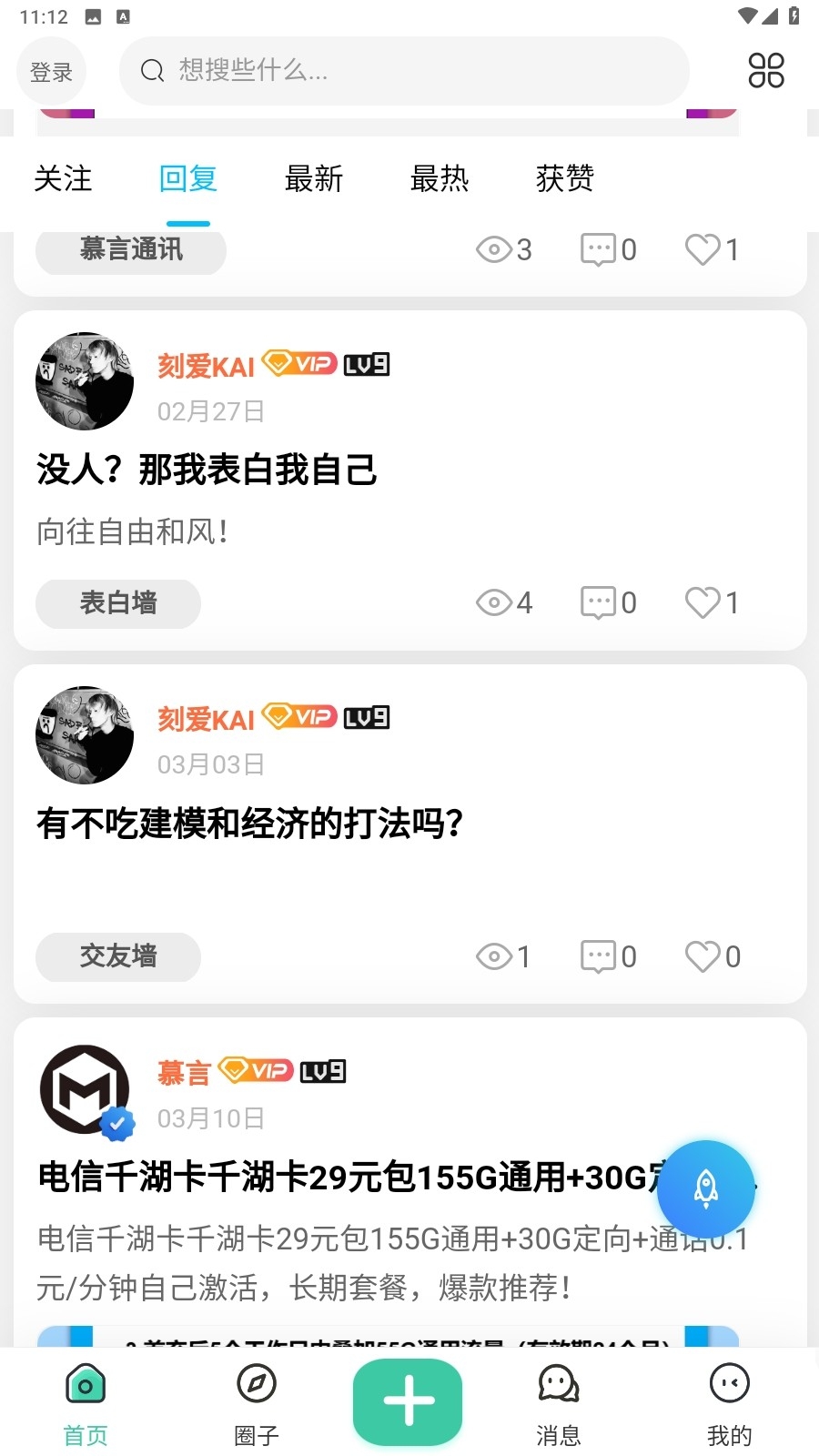Screen dimensions: 819x1456
Task: Comment on the post 没人？那我表白我自己
Action: [x=599, y=602]
